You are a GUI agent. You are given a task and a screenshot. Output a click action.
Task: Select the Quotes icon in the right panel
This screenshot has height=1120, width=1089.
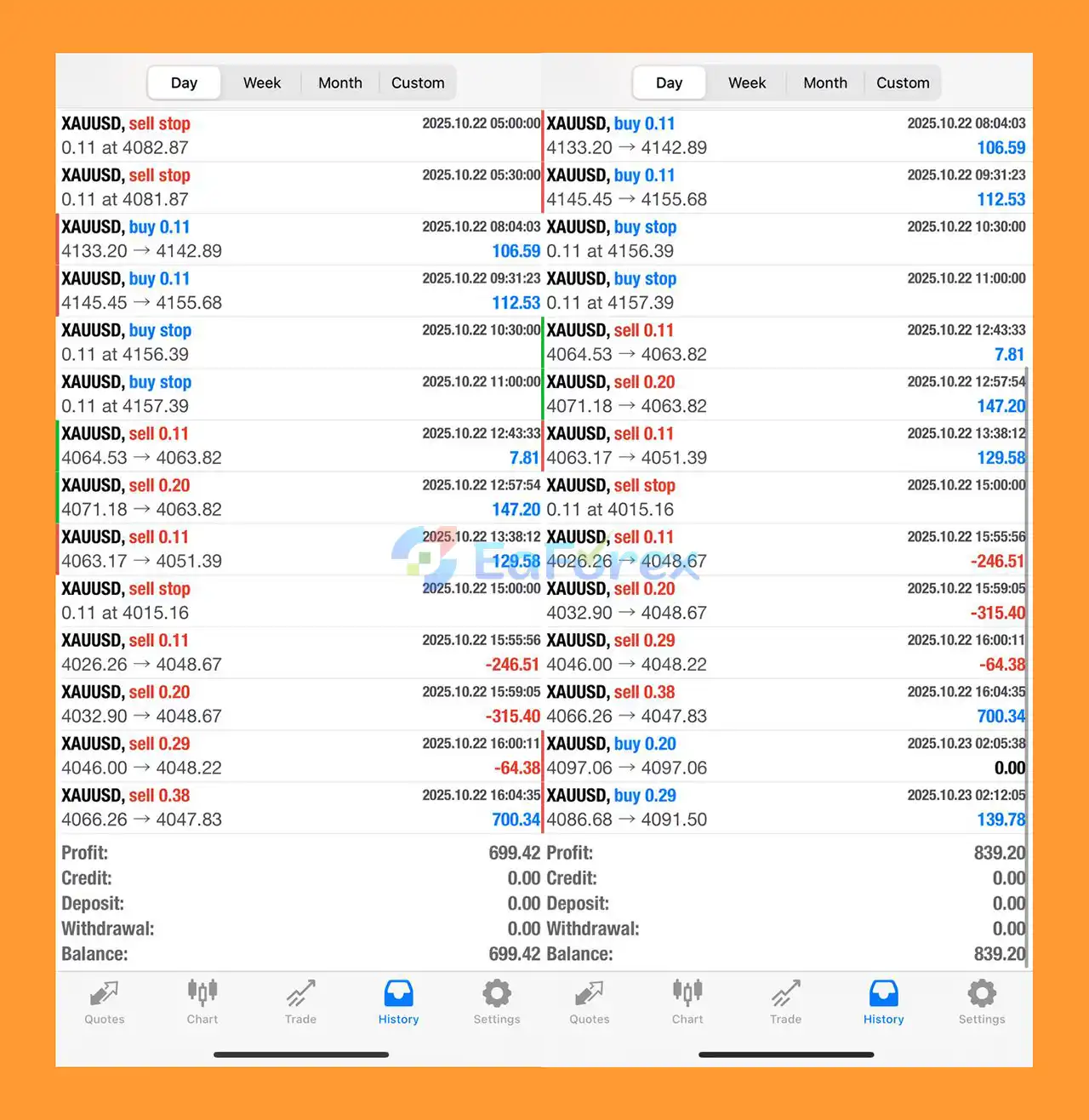click(589, 1002)
